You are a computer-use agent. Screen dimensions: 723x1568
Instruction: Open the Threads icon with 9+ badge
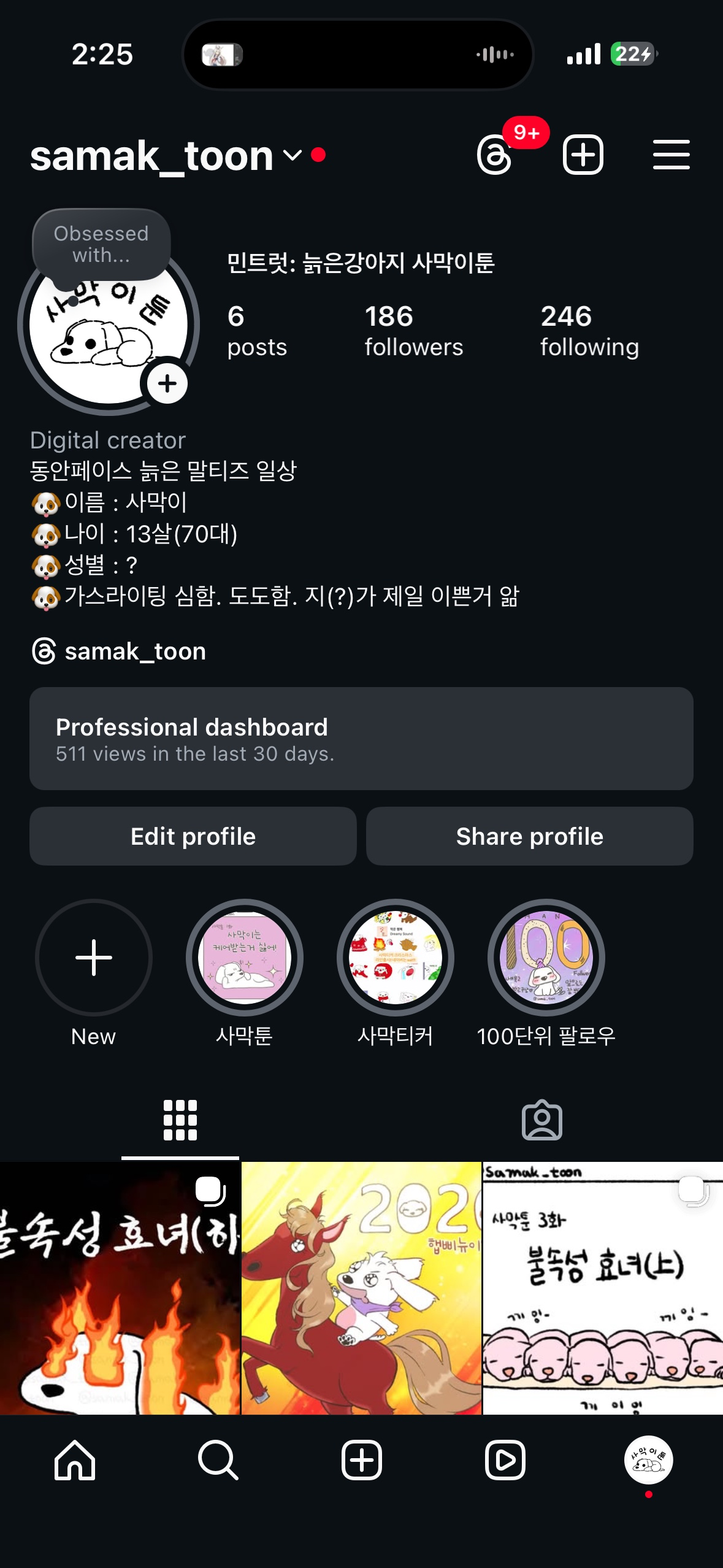pos(494,156)
